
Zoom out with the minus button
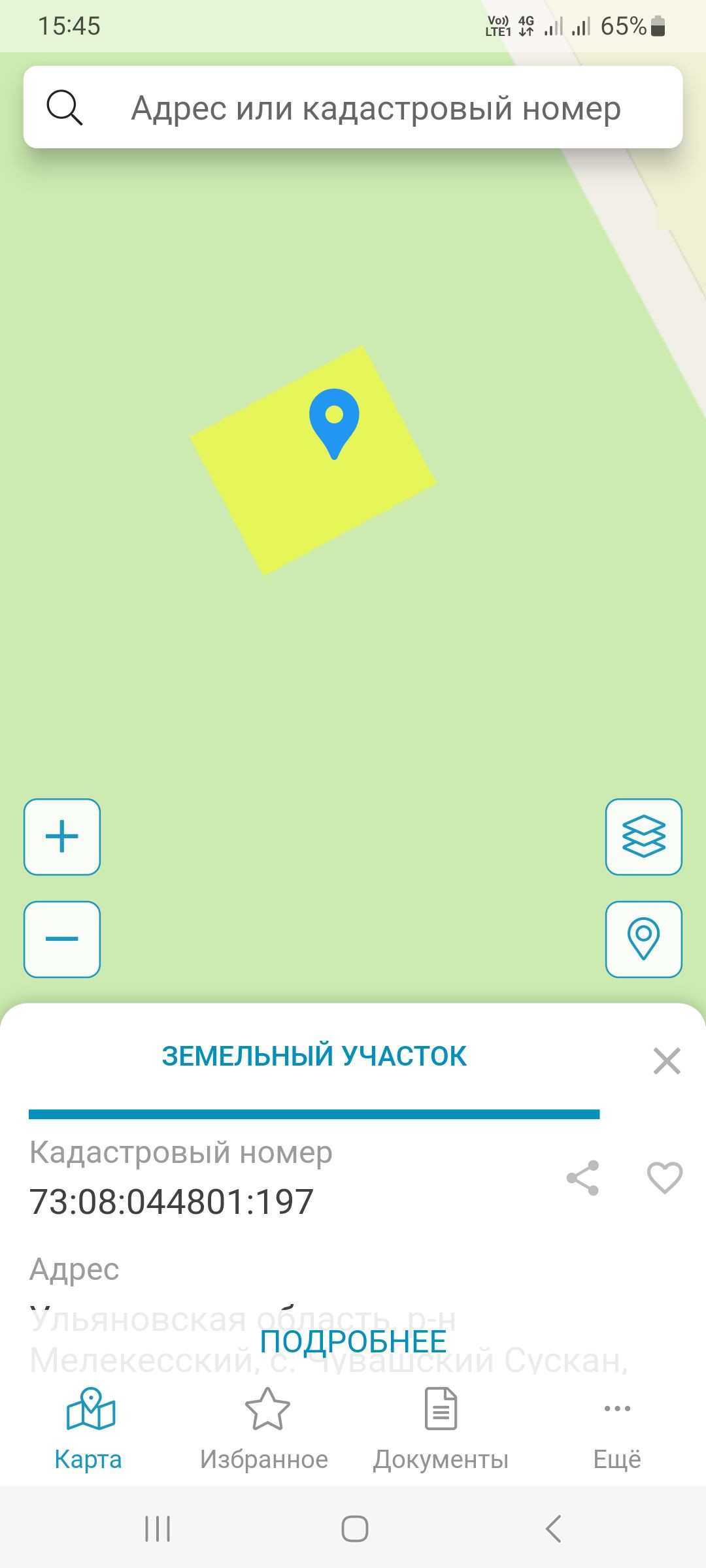coord(62,939)
